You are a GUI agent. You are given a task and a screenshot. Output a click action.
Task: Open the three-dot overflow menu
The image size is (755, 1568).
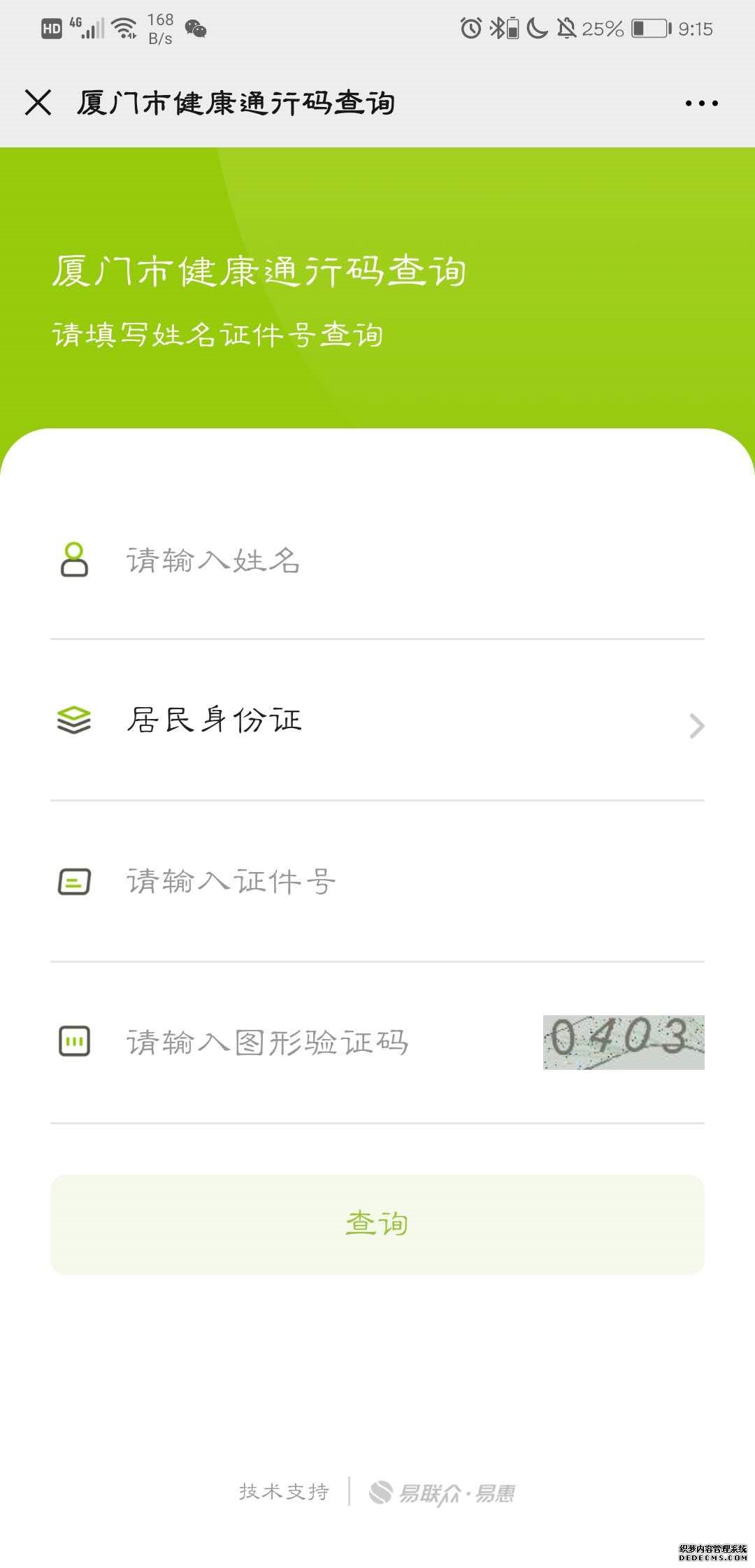[x=701, y=103]
